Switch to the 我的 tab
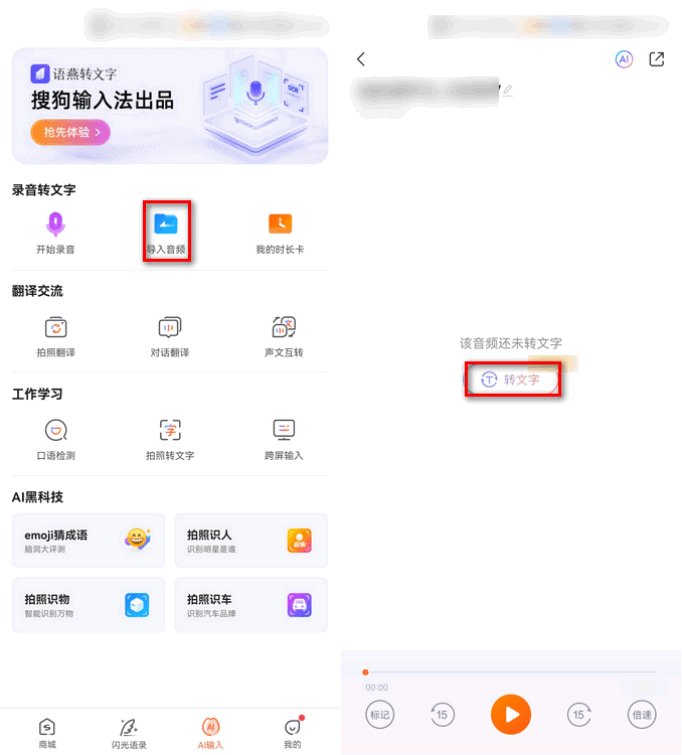Screen dimensions: 682x755 [291, 732]
